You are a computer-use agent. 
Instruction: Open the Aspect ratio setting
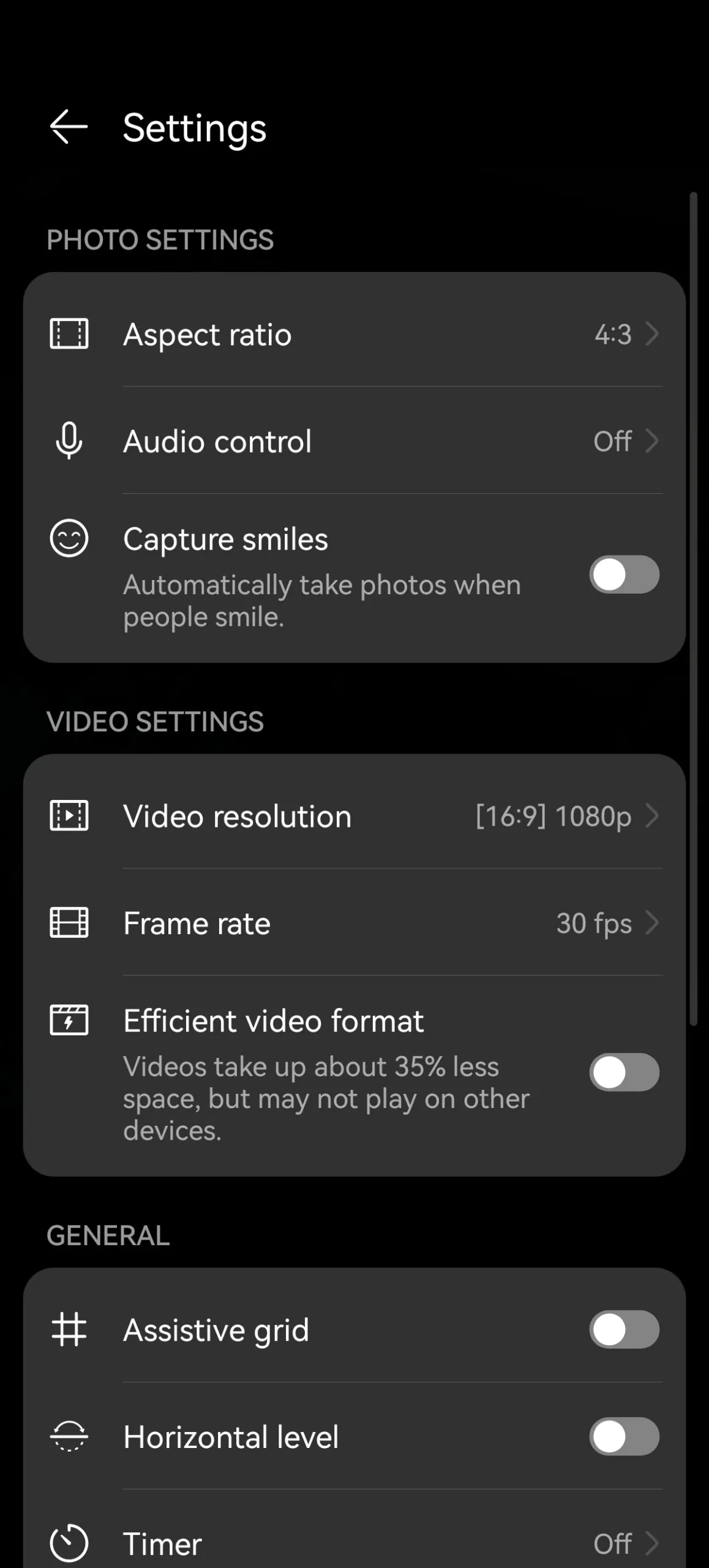coord(354,334)
